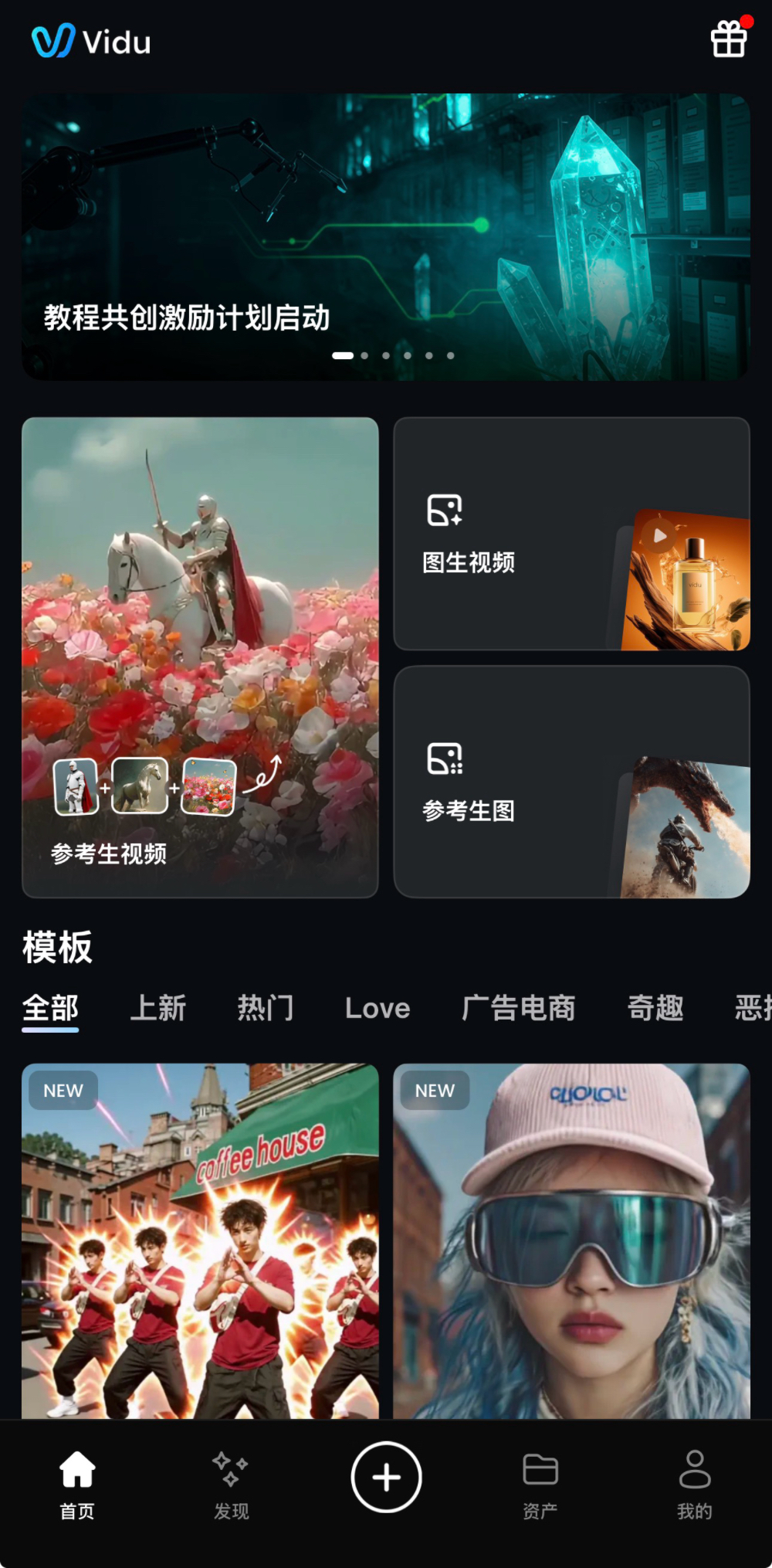
Task: Select the Love template category
Action: (x=377, y=1008)
